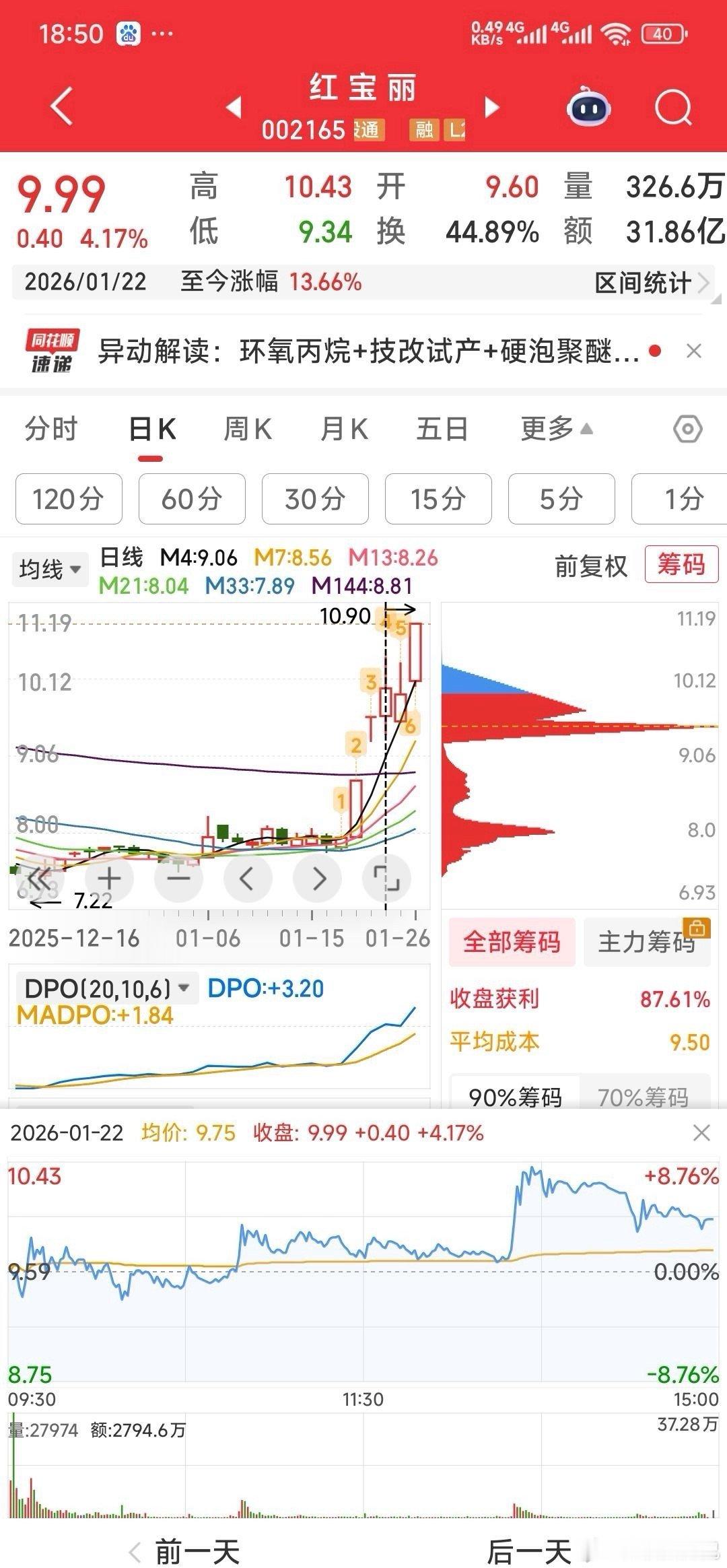Open chart settings hexagon icon
This screenshot has height=1568, width=727.
pyautogui.click(x=687, y=429)
